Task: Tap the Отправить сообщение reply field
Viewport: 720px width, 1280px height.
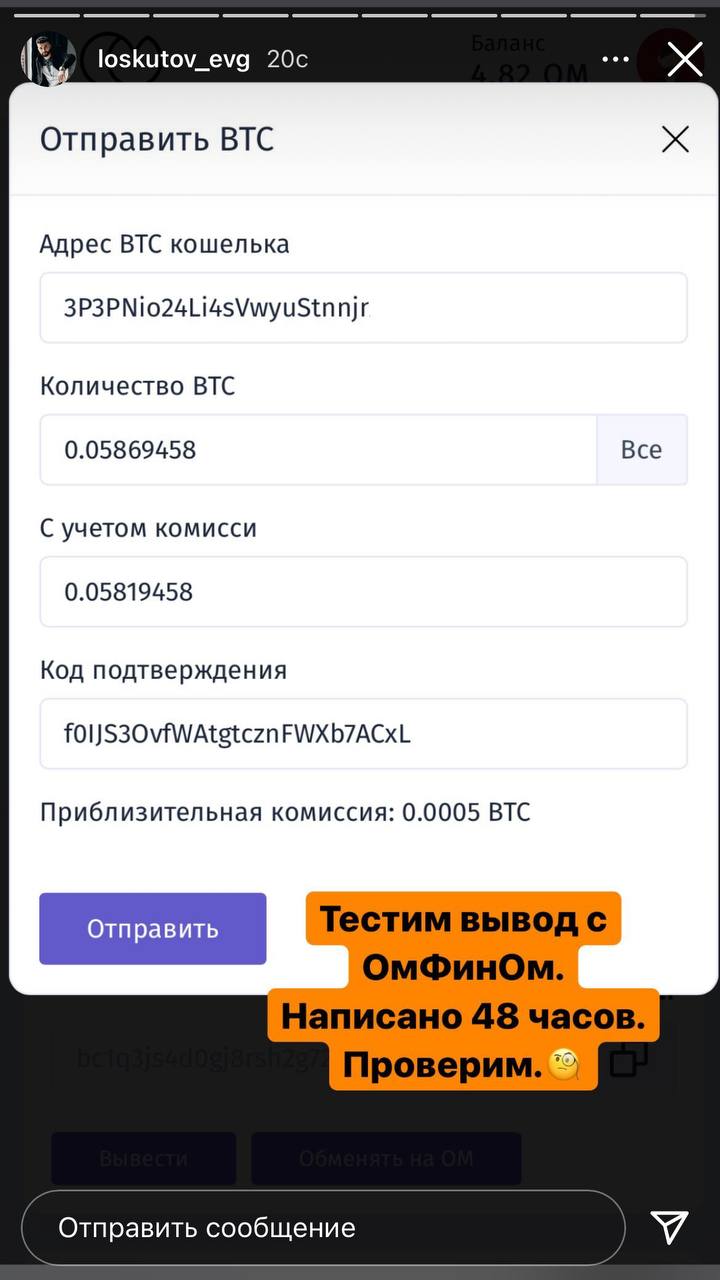Action: tap(322, 1227)
